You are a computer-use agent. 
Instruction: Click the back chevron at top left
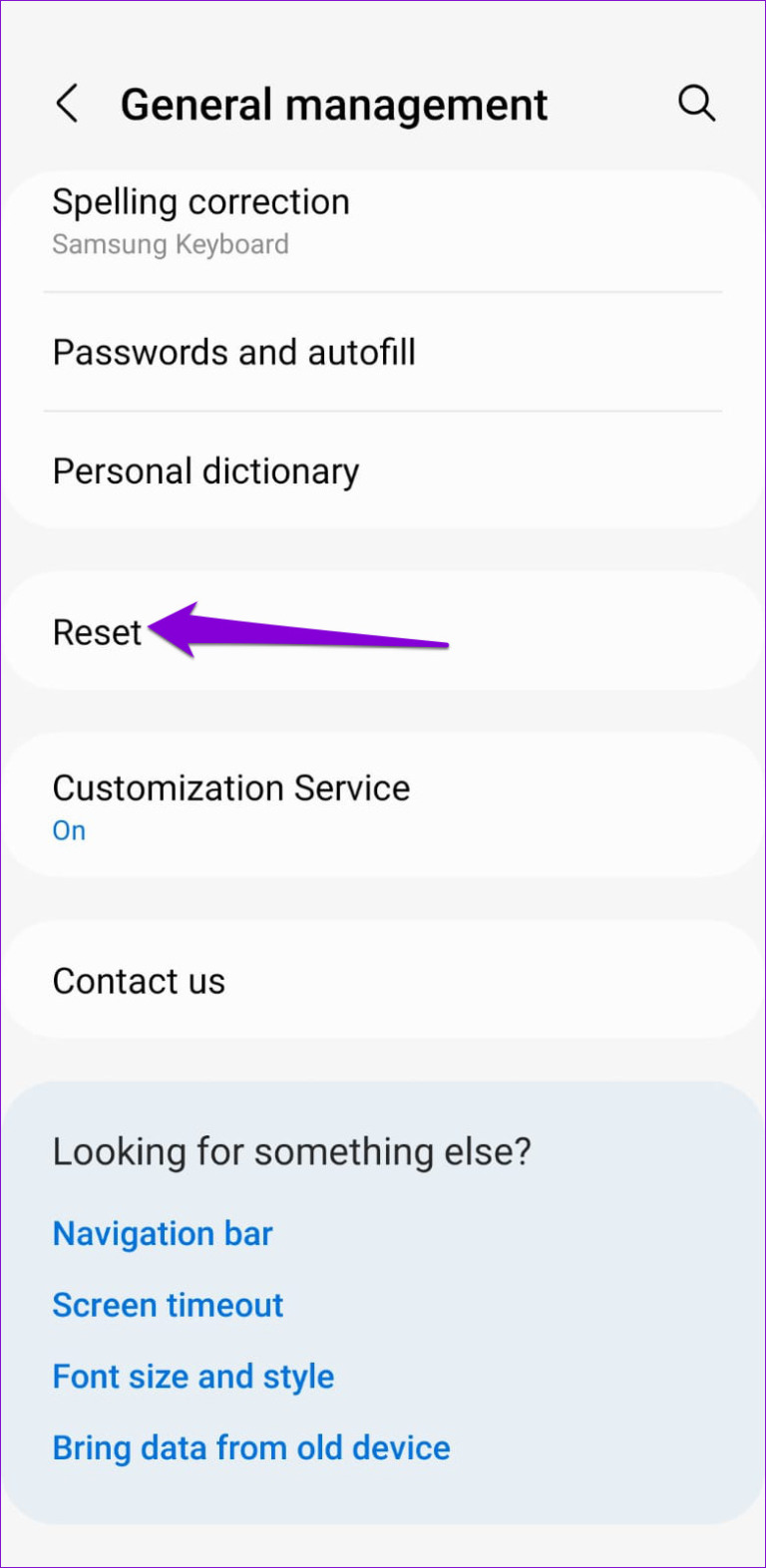[x=67, y=103]
